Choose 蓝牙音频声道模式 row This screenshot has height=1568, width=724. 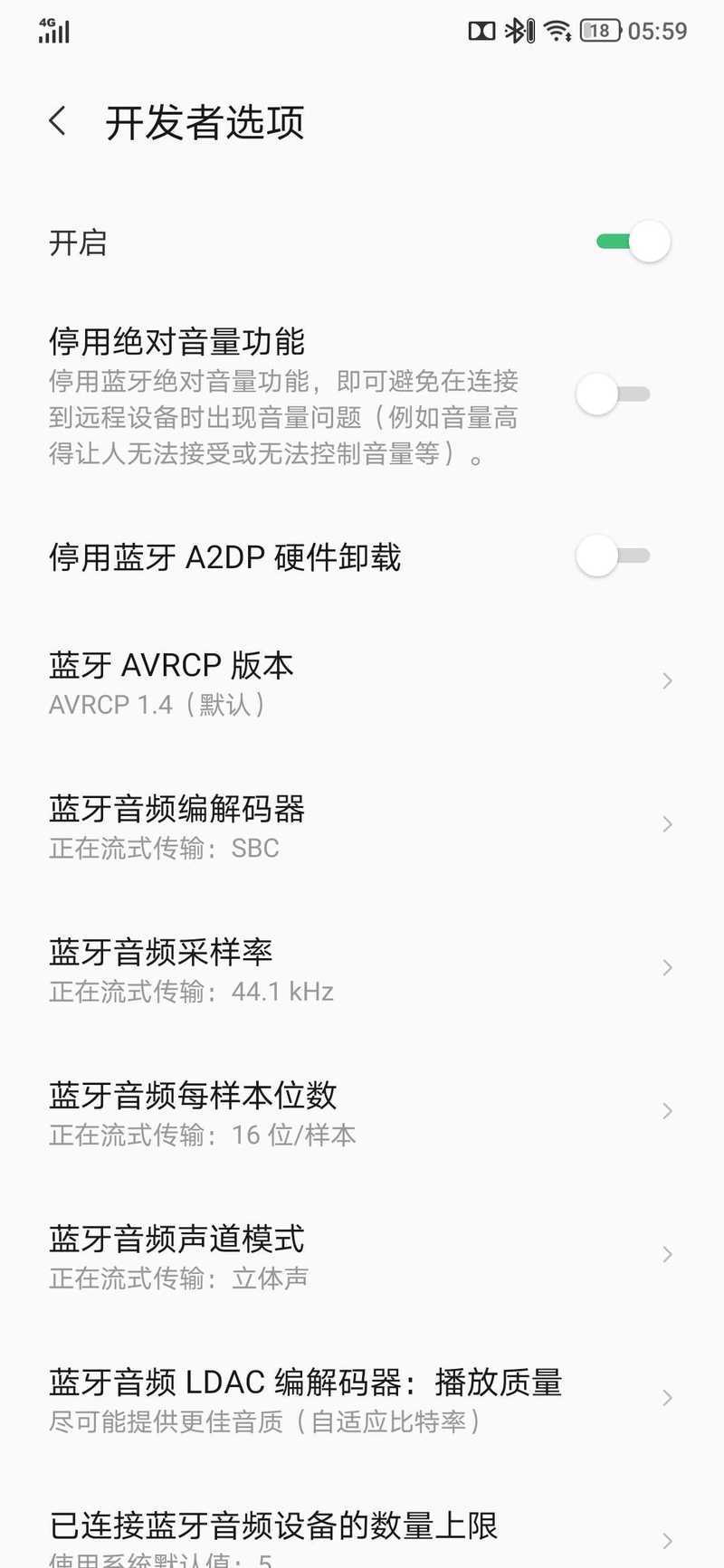[x=362, y=1256]
